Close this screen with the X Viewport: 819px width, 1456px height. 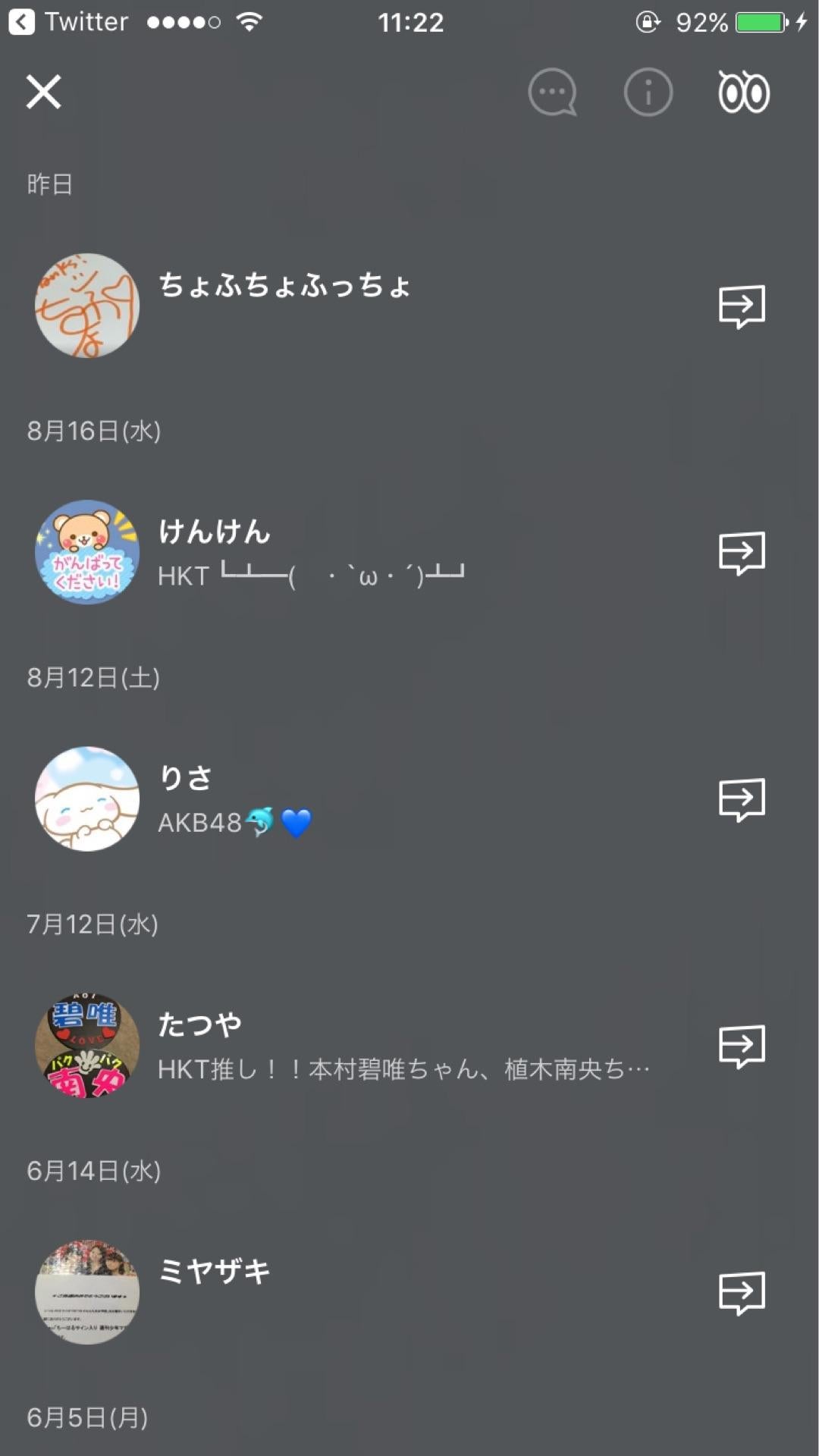click(x=43, y=93)
